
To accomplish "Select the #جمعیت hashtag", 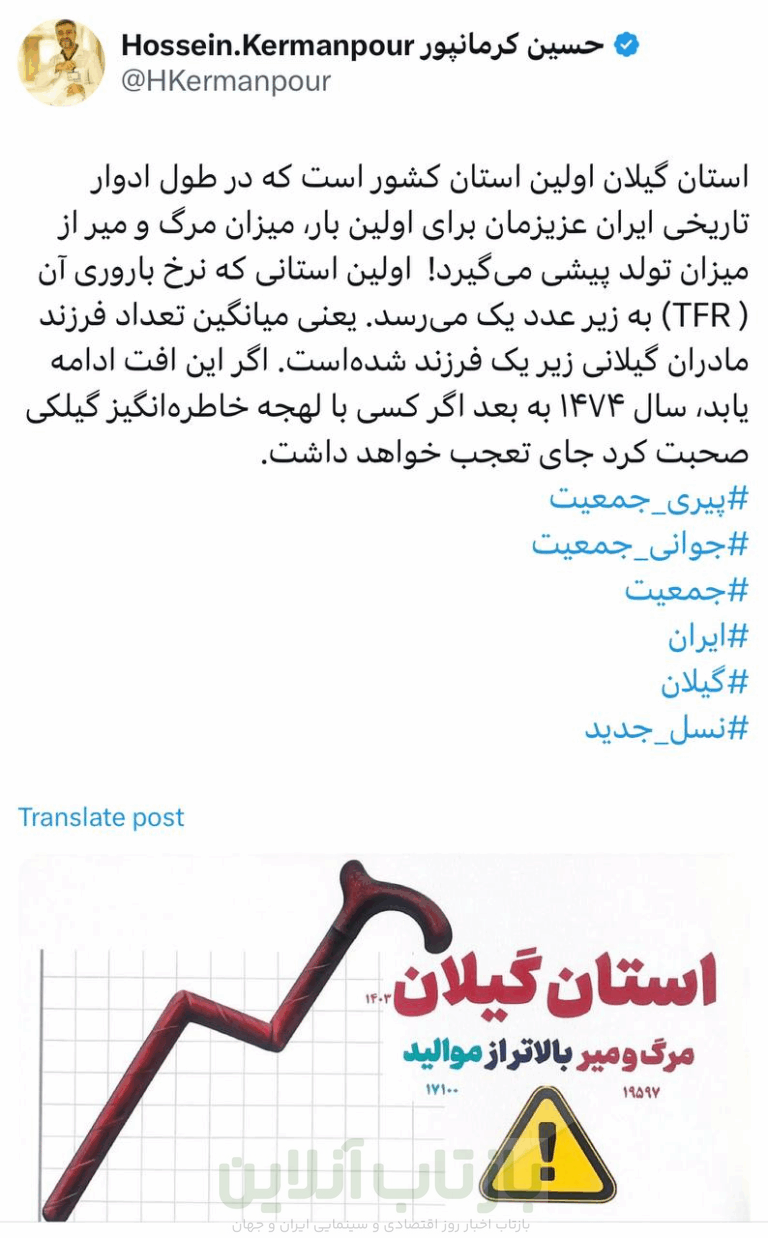I will (686, 591).
